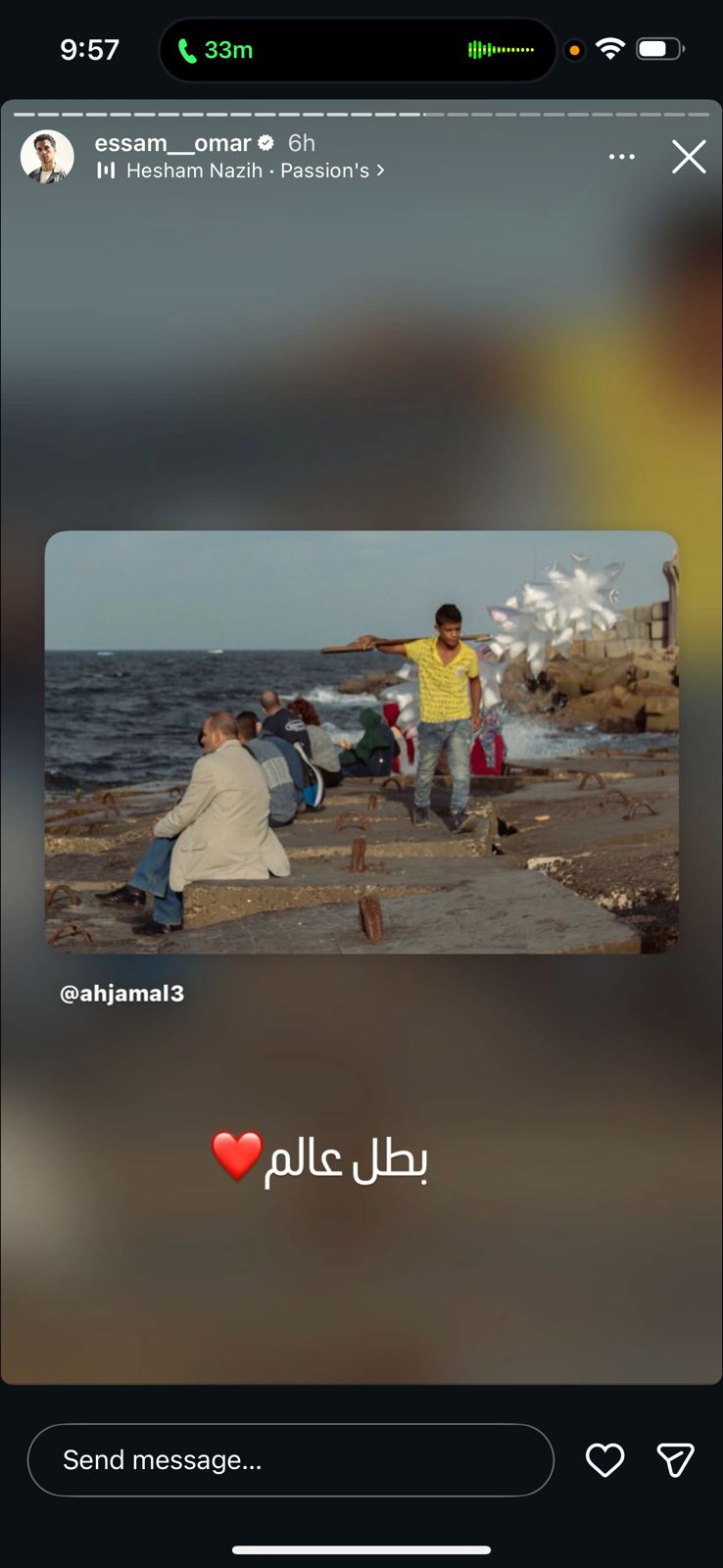Open essam__omar's profile picture
Image resolution: width=723 pixels, height=1568 pixels.
[47, 157]
